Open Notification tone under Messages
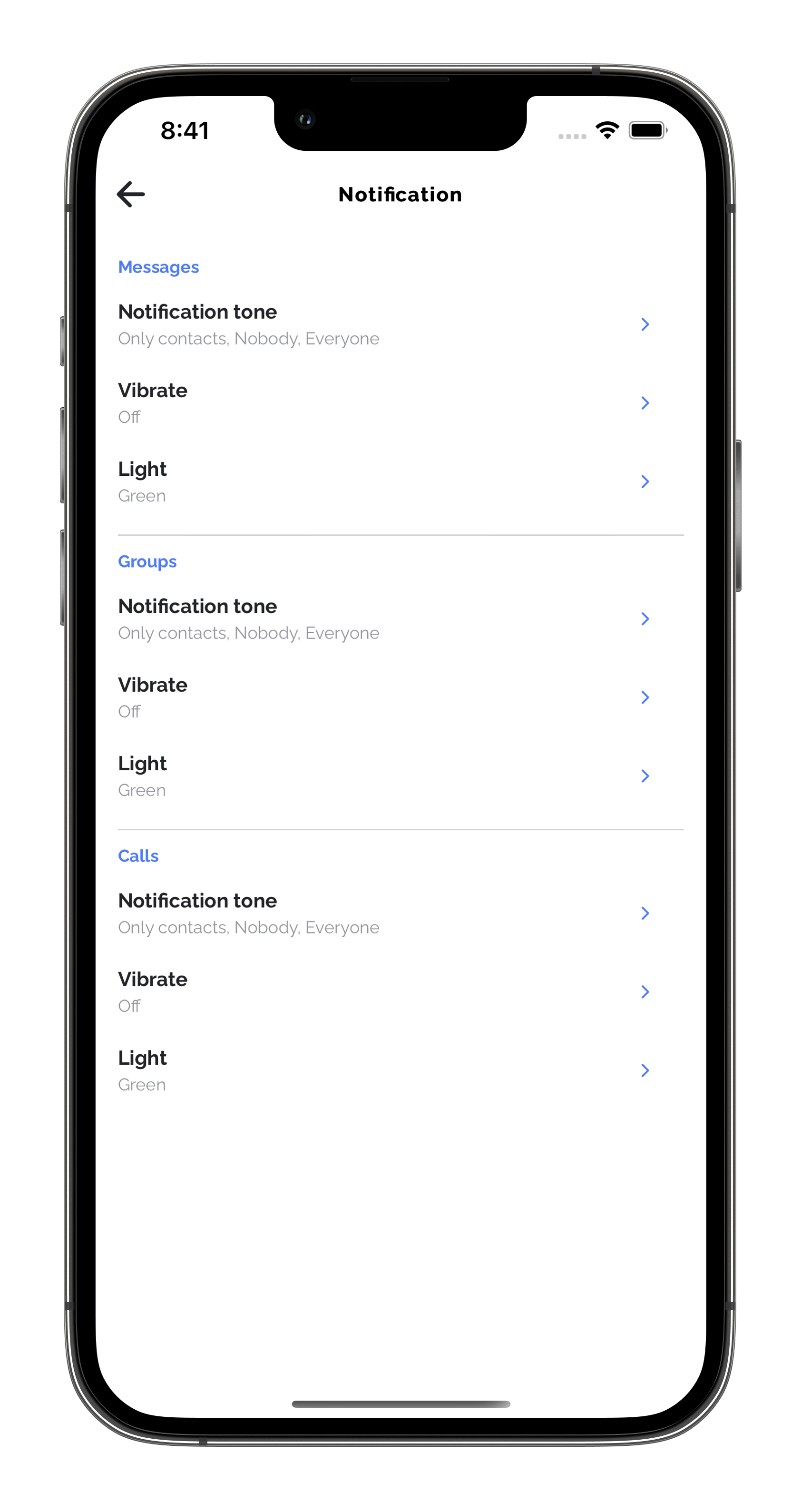Screen dimensions: 801x1512 tap(400, 324)
